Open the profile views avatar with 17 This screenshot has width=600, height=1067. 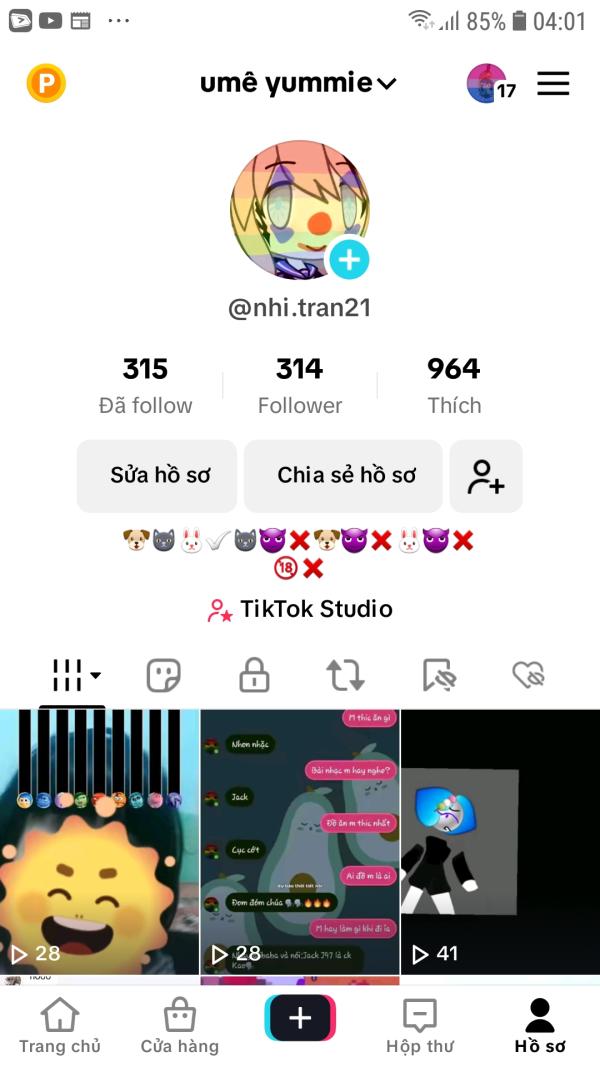490,84
